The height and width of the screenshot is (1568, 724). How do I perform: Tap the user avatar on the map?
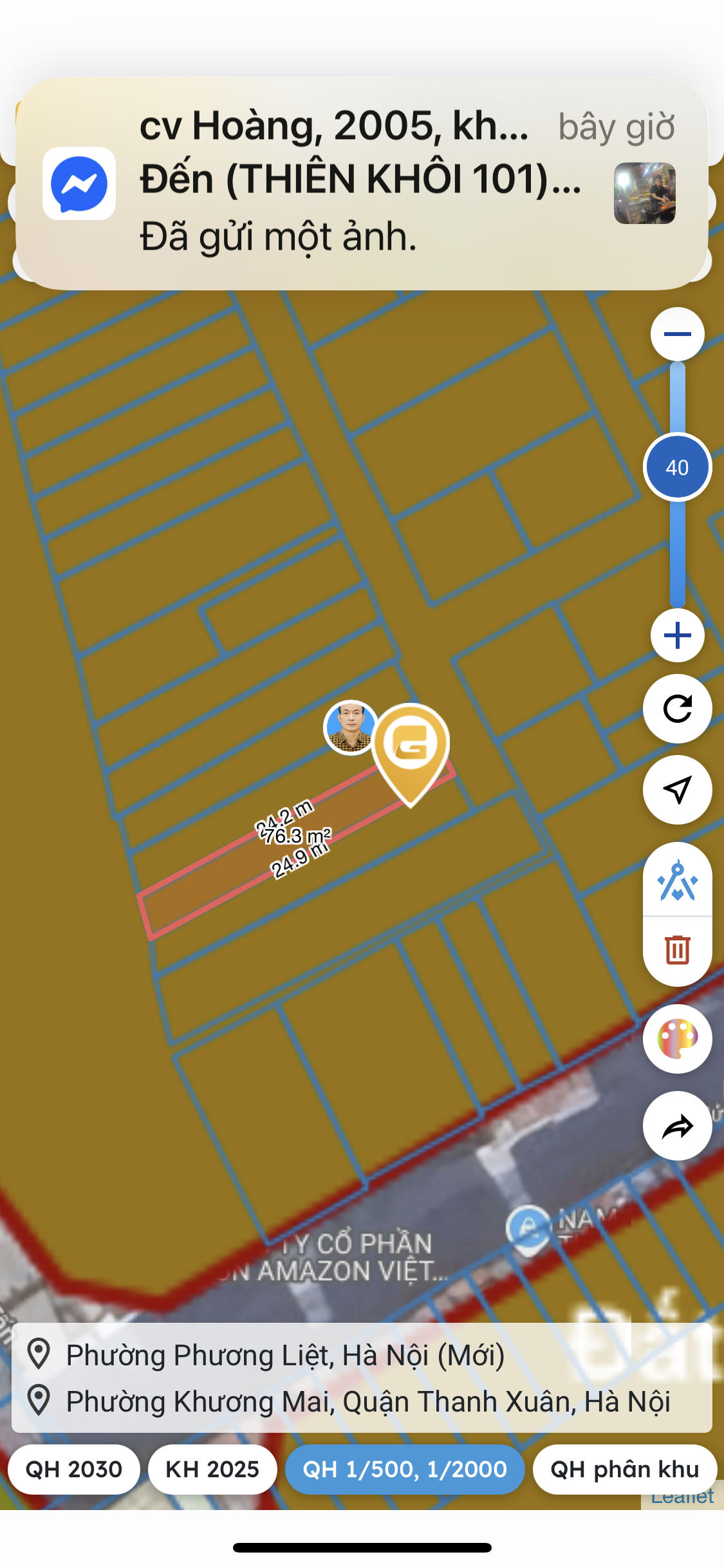coord(350,727)
